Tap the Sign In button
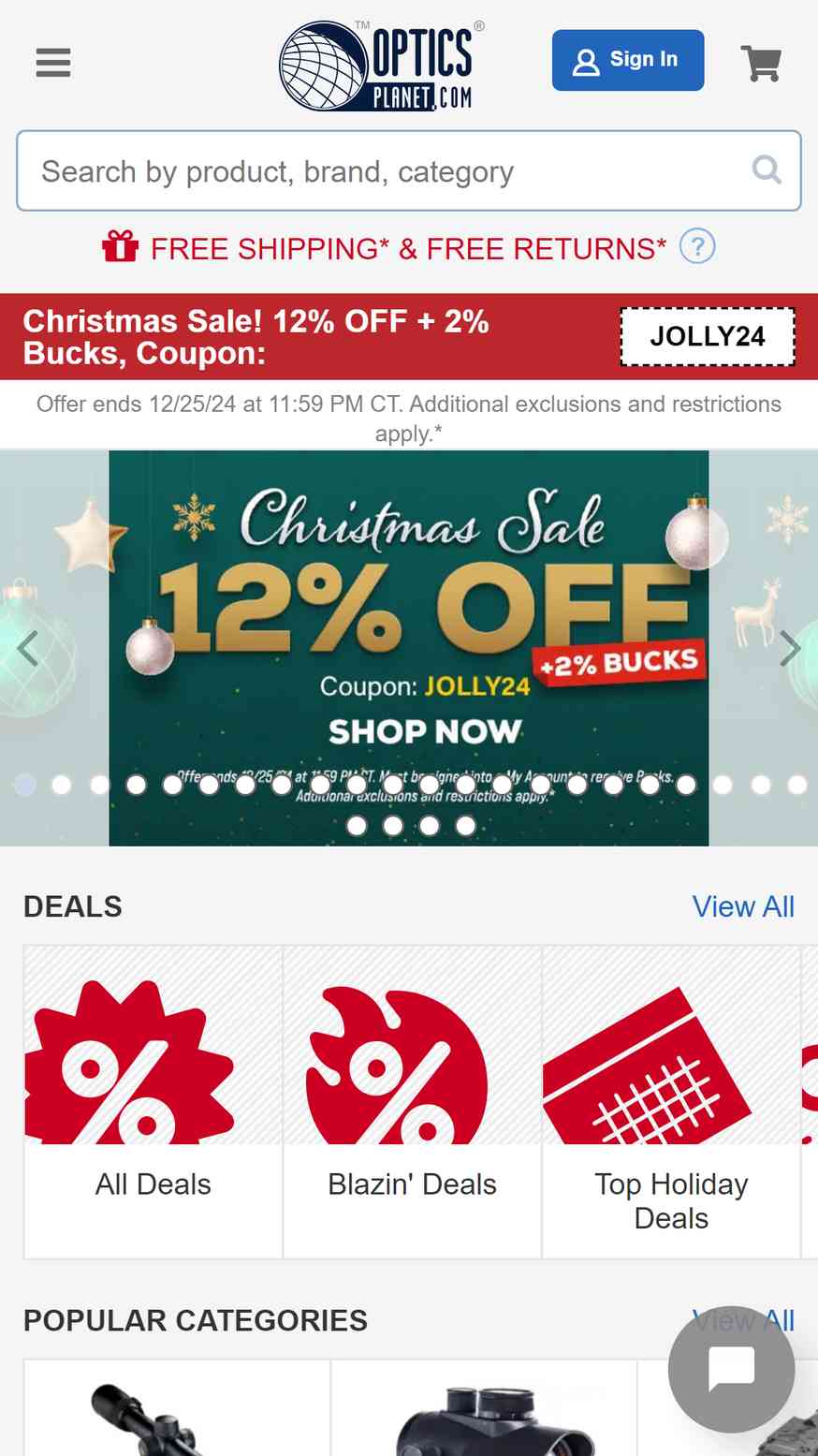This screenshot has width=818, height=1456. point(628,60)
